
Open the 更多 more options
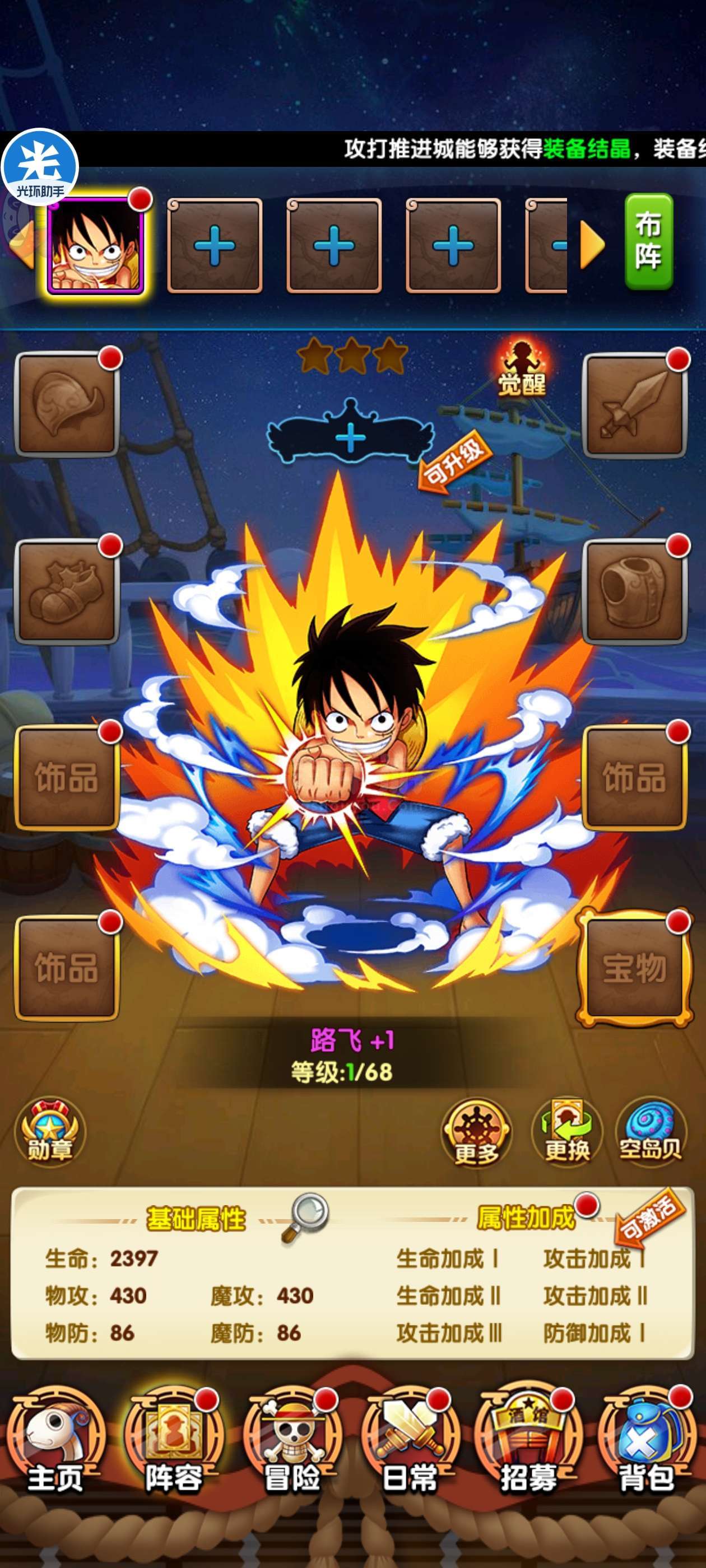(476, 1132)
